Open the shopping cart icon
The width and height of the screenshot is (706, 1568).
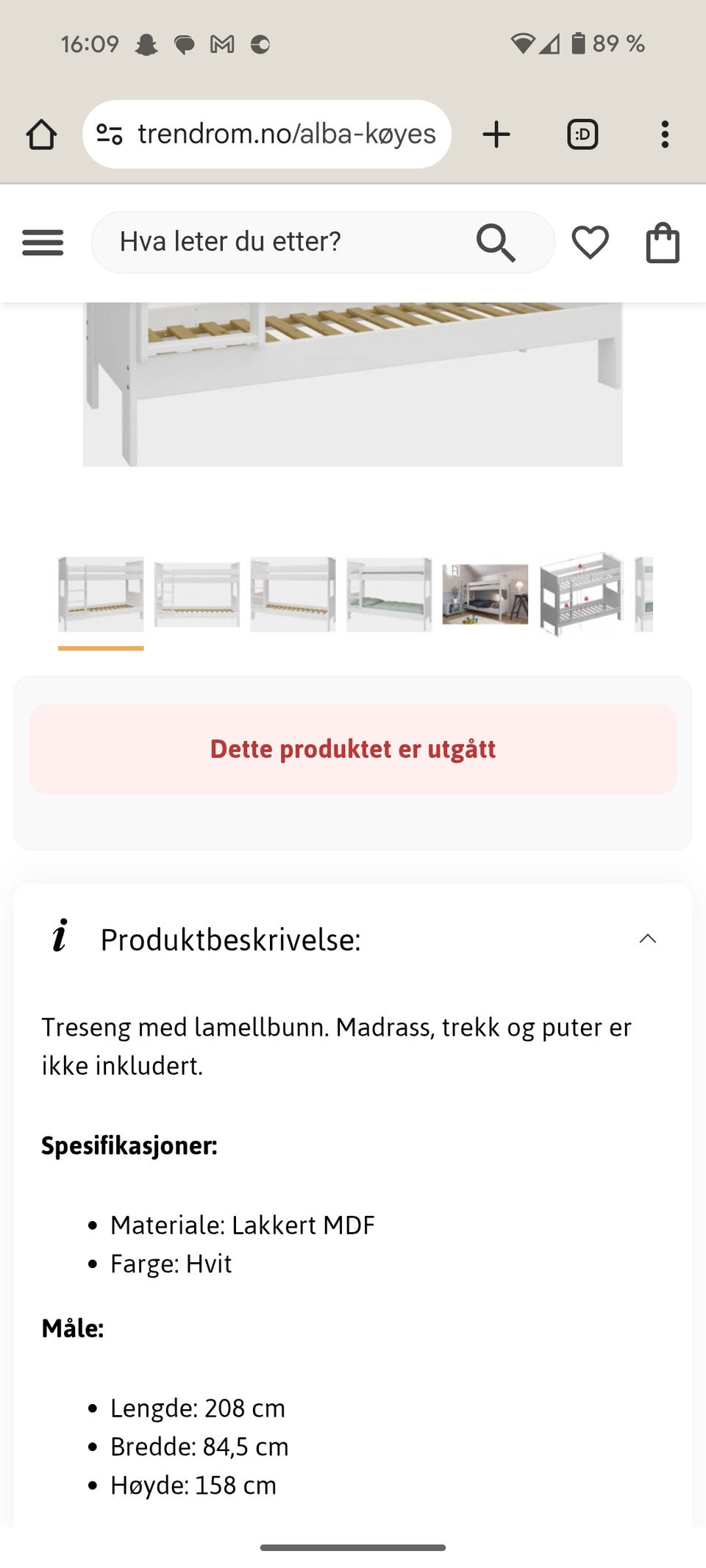(x=663, y=242)
